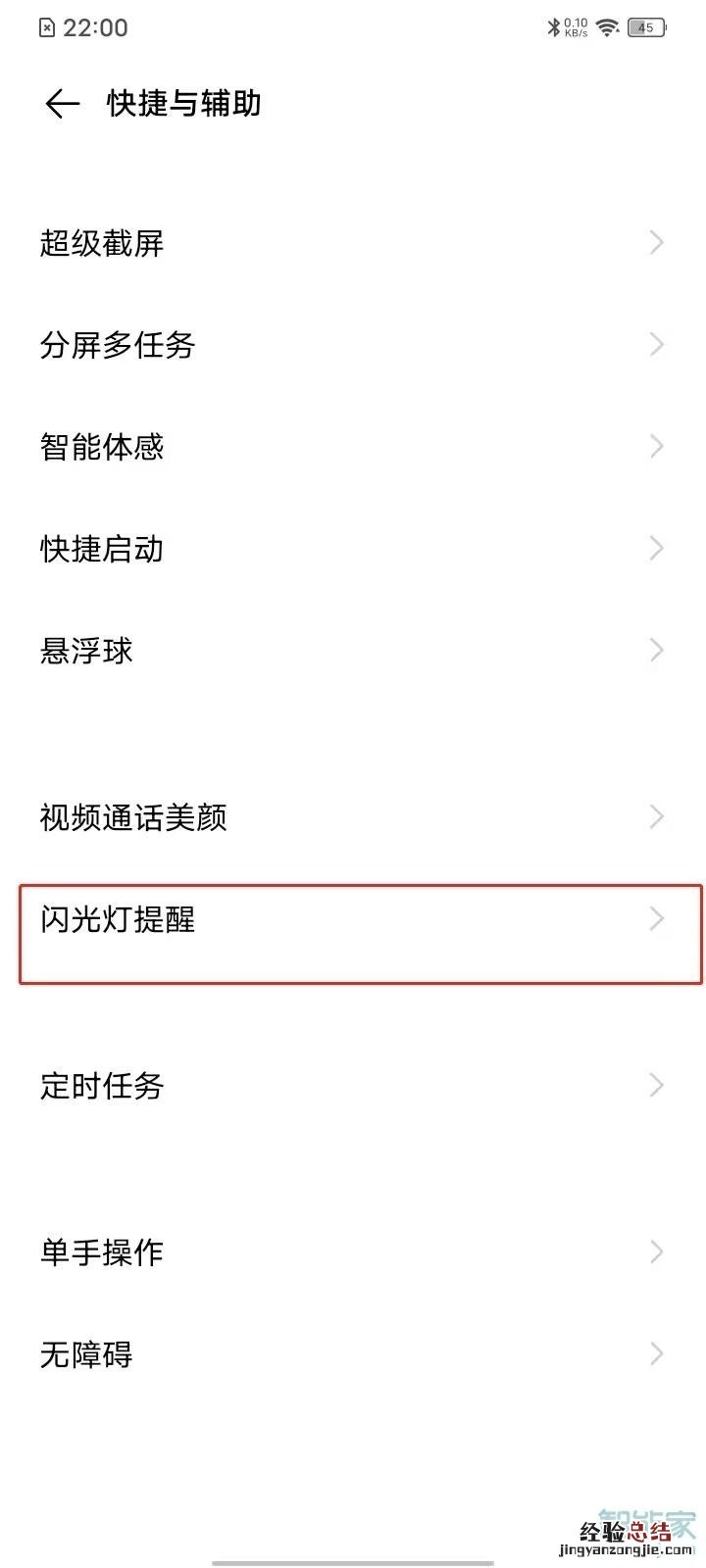The width and height of the screenshot is (706, 1568).
Task: Select the 单手操作 menu entry
Action: tap(353, 1251)
